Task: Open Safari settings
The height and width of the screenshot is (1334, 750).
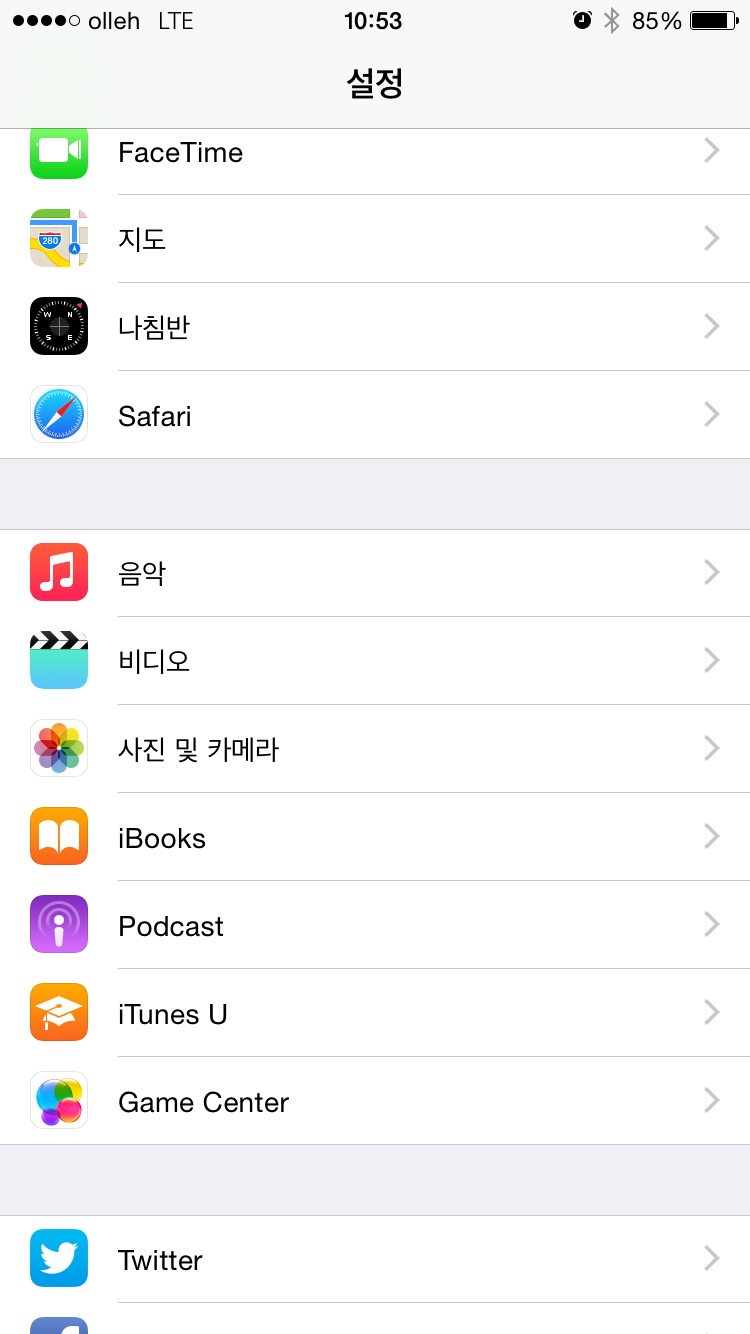Action: (375, 415)
